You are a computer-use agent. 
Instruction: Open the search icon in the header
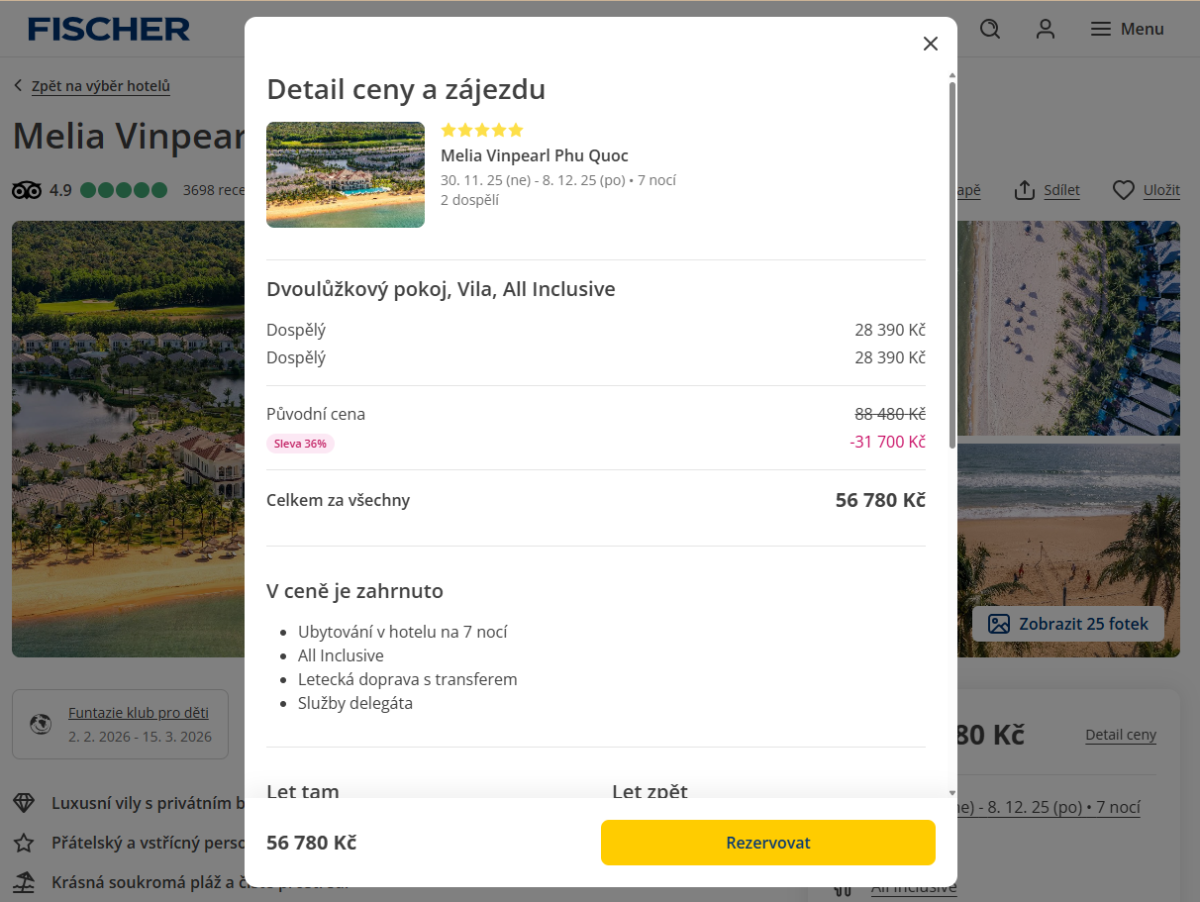point(990,29)
